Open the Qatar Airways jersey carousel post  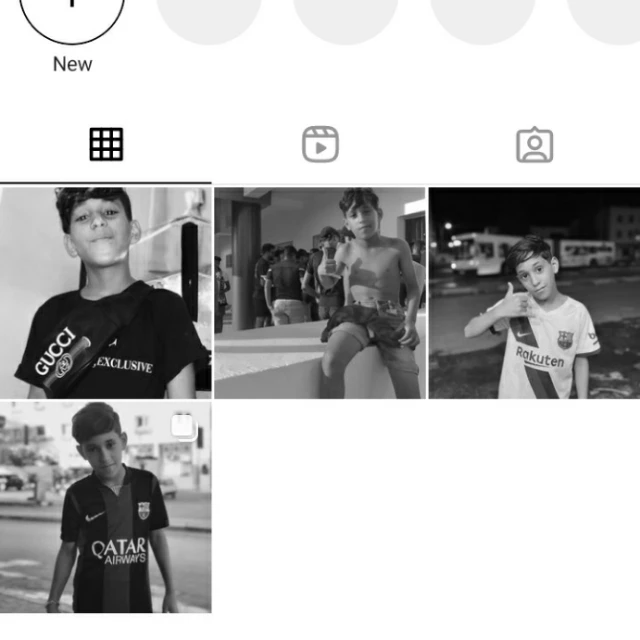[106, 507]
